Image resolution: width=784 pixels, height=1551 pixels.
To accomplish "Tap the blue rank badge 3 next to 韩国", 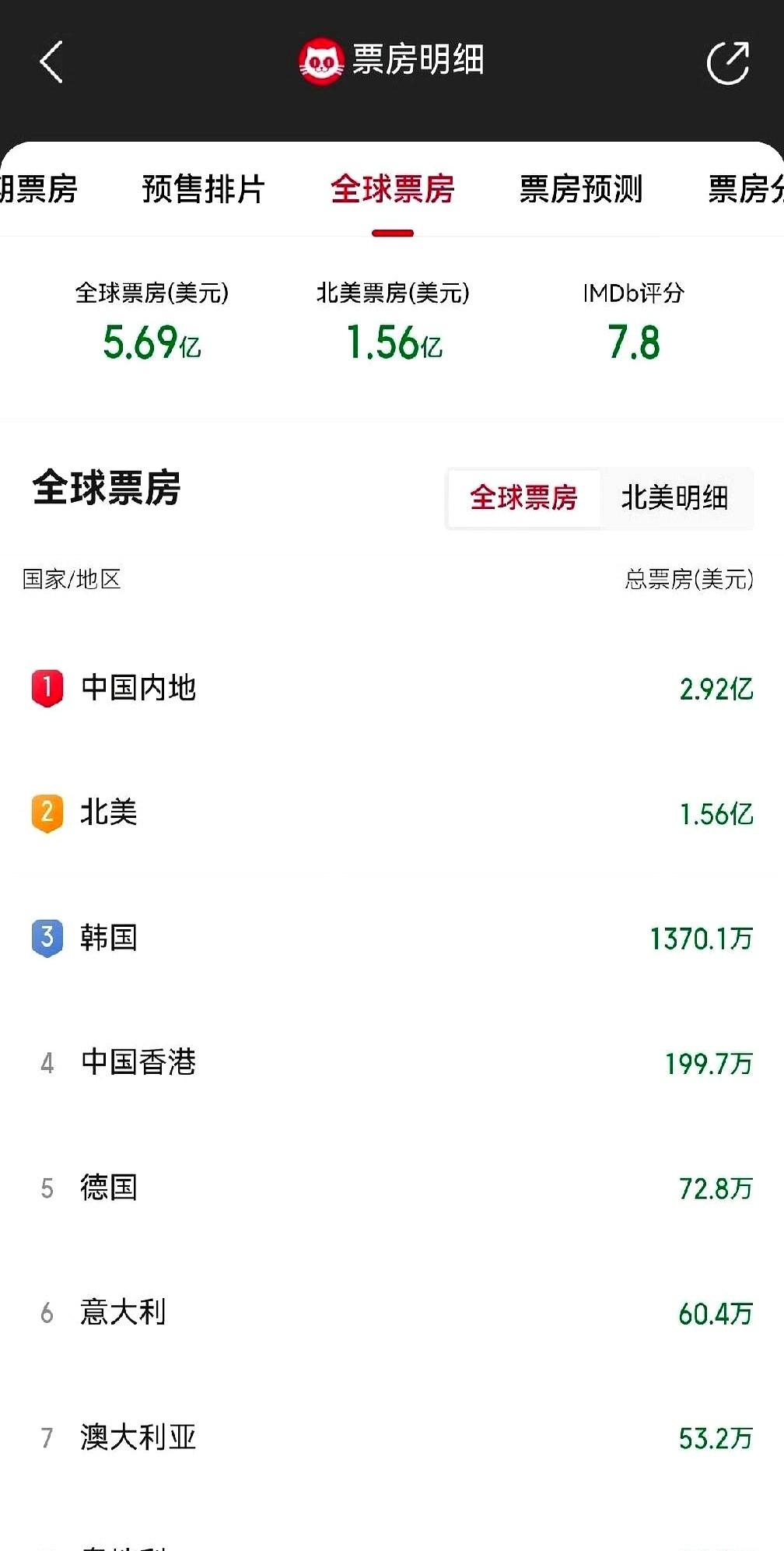I will pyautogui.click(x=47, y=939).
